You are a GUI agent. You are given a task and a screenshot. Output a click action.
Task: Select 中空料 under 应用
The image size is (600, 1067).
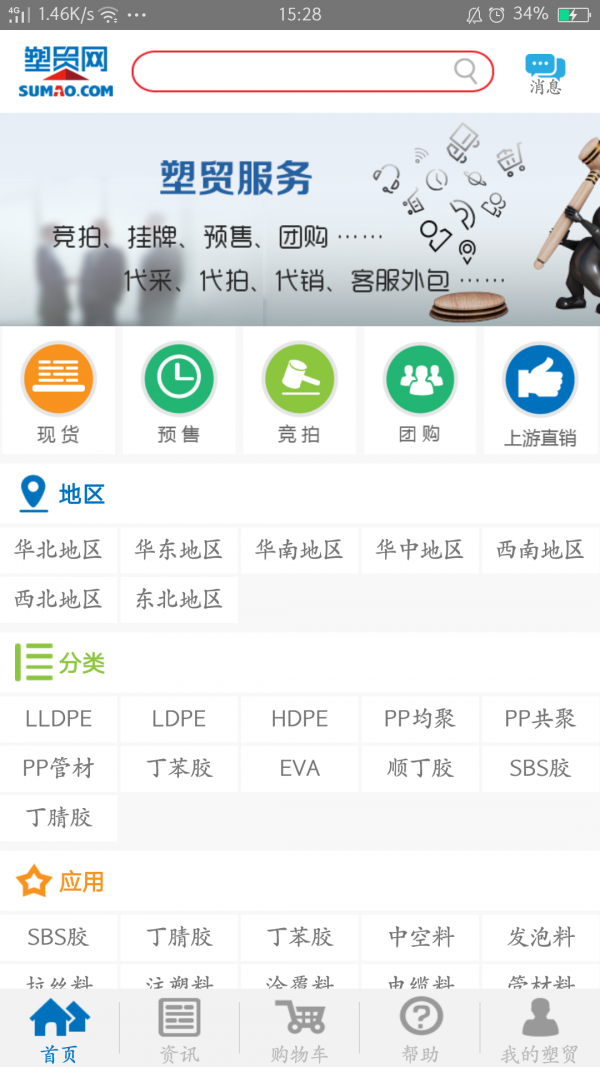pos(420,937)
